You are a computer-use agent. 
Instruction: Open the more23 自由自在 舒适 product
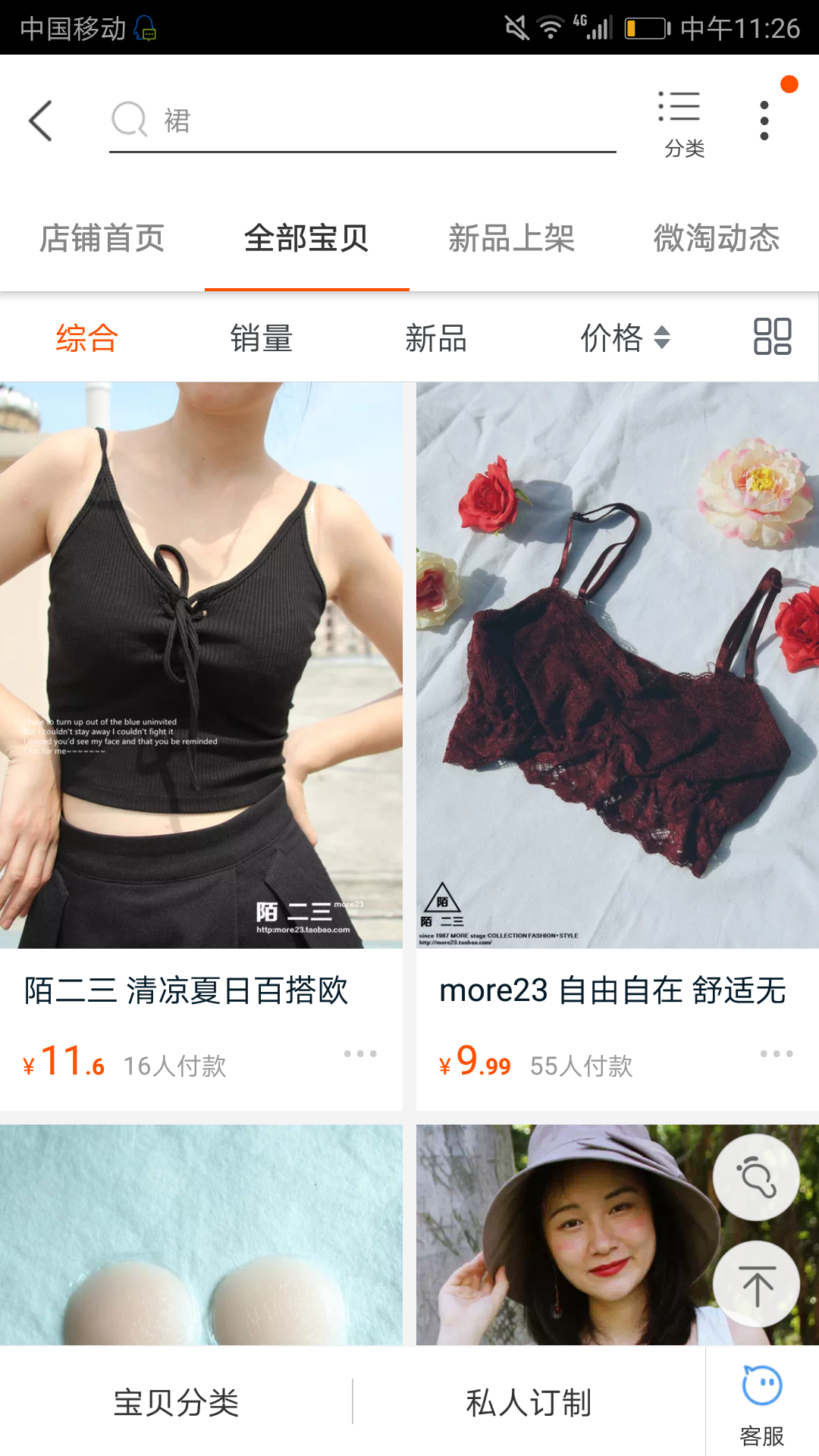click(x=617, y=746)
